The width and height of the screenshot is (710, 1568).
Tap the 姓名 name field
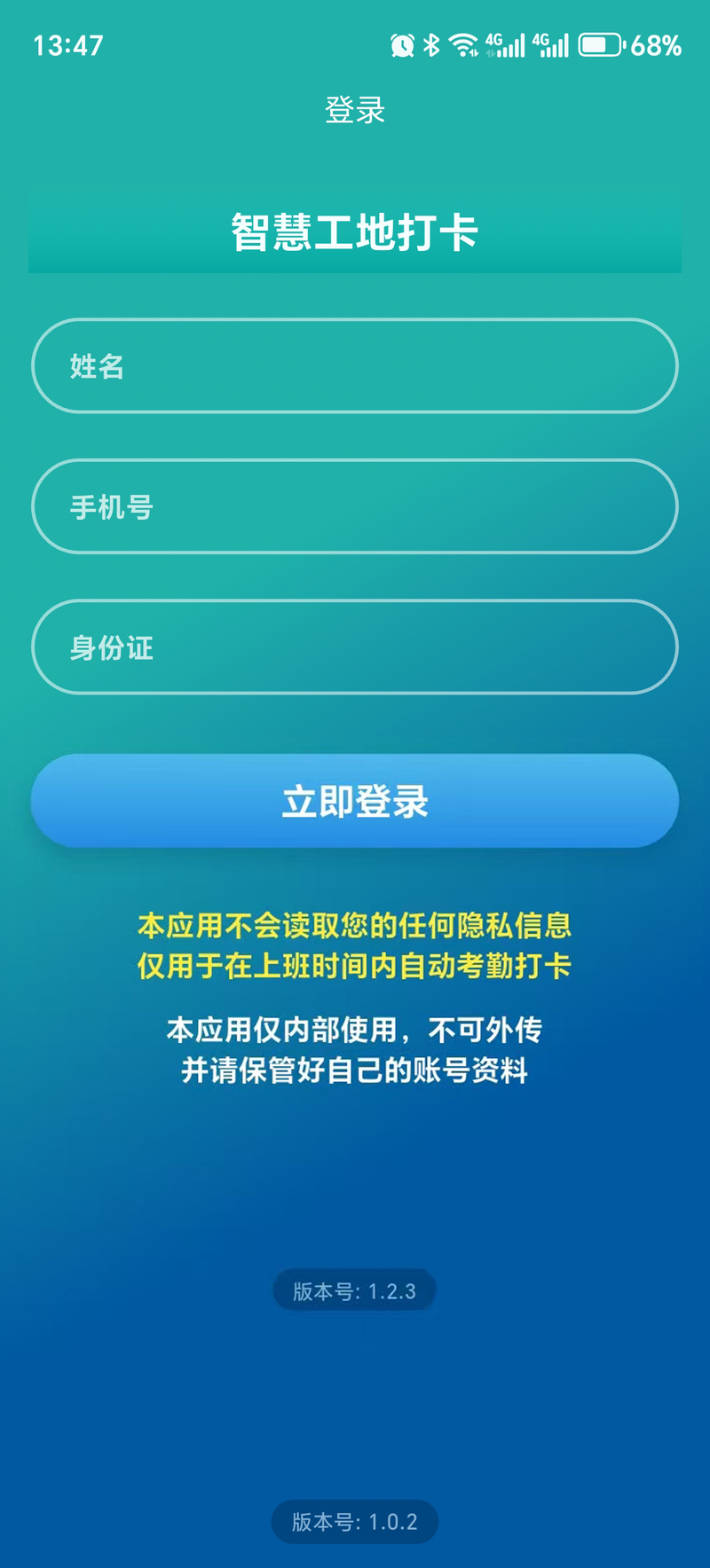coord(355,365)
